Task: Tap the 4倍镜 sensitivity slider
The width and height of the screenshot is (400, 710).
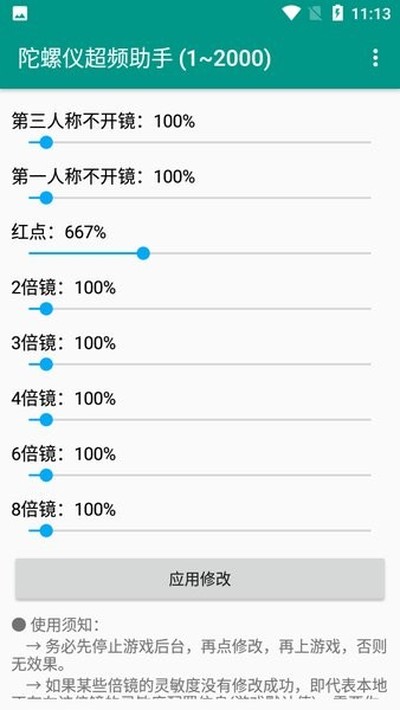Action: [200, 420]
